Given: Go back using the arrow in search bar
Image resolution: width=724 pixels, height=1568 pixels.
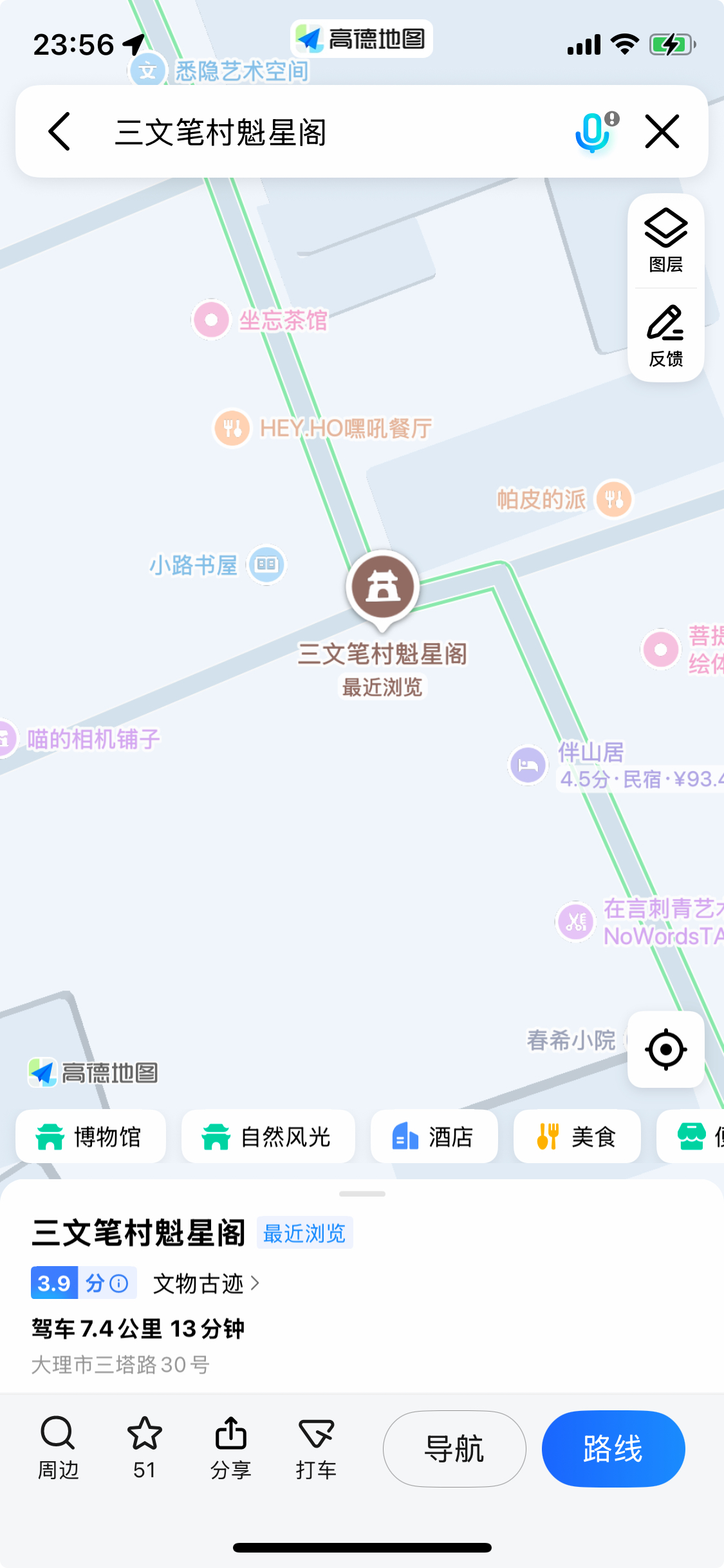Looking at the screenshot, I should (59, 131).
